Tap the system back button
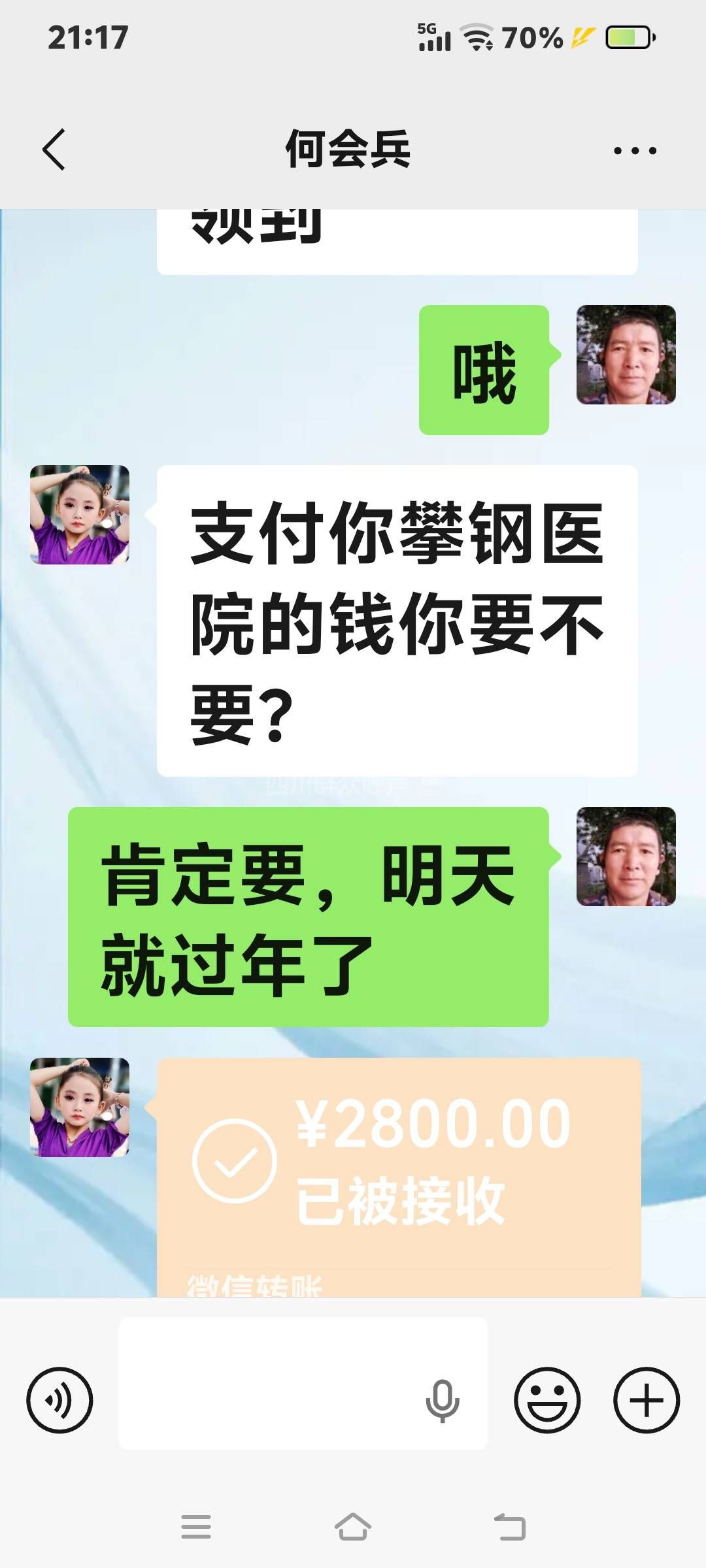 click(x=510, y=1527)
